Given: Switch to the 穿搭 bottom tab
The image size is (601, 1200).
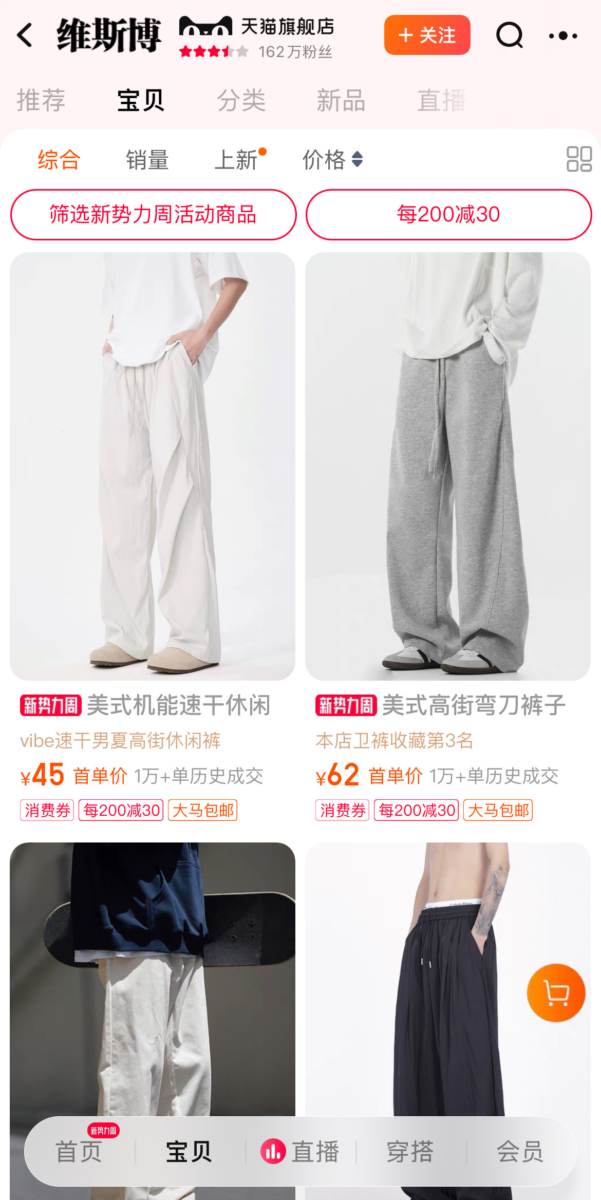Looking at the screenshot, I should point(410,1151).
